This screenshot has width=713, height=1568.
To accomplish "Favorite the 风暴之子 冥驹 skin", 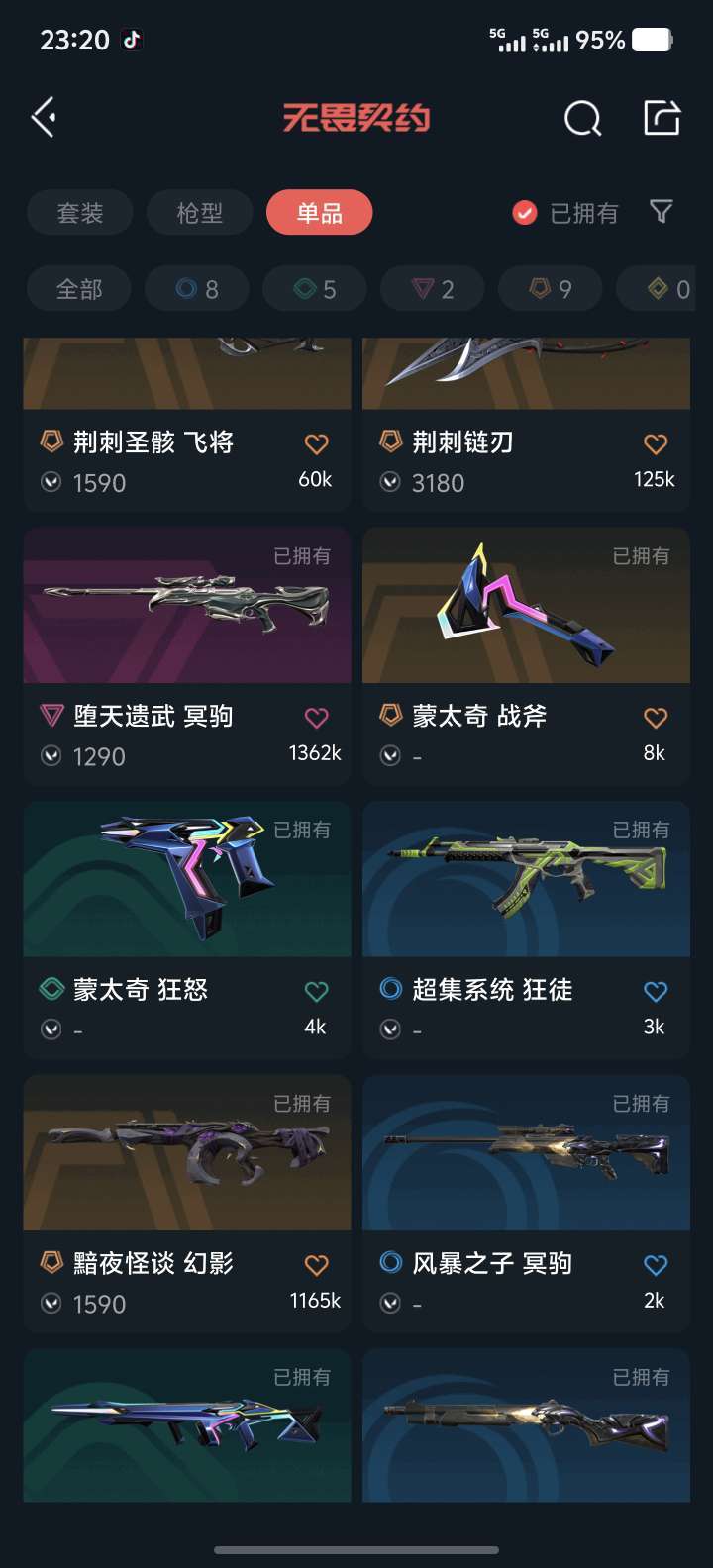I will (x=655, y=1264).
